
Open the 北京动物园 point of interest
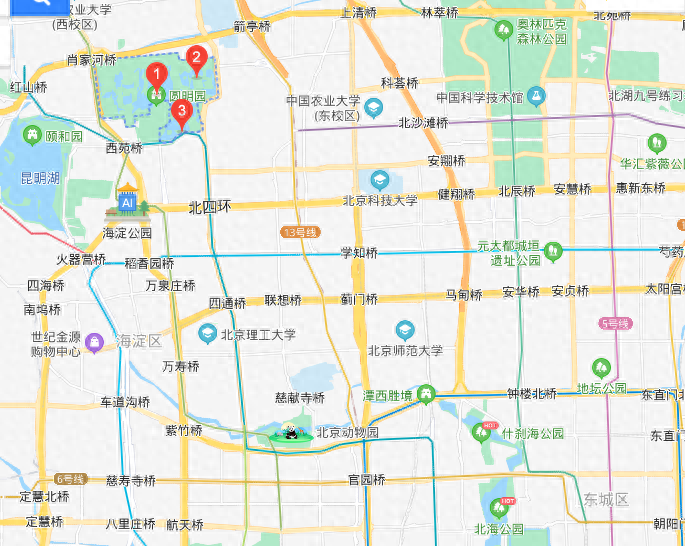pyautogui.click(x=291, y=433)
